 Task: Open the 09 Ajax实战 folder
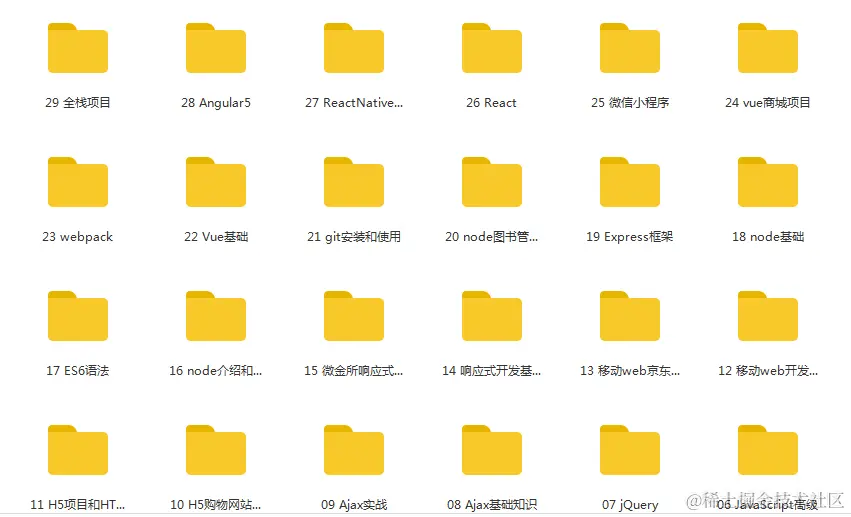click(x=354, y=451)
